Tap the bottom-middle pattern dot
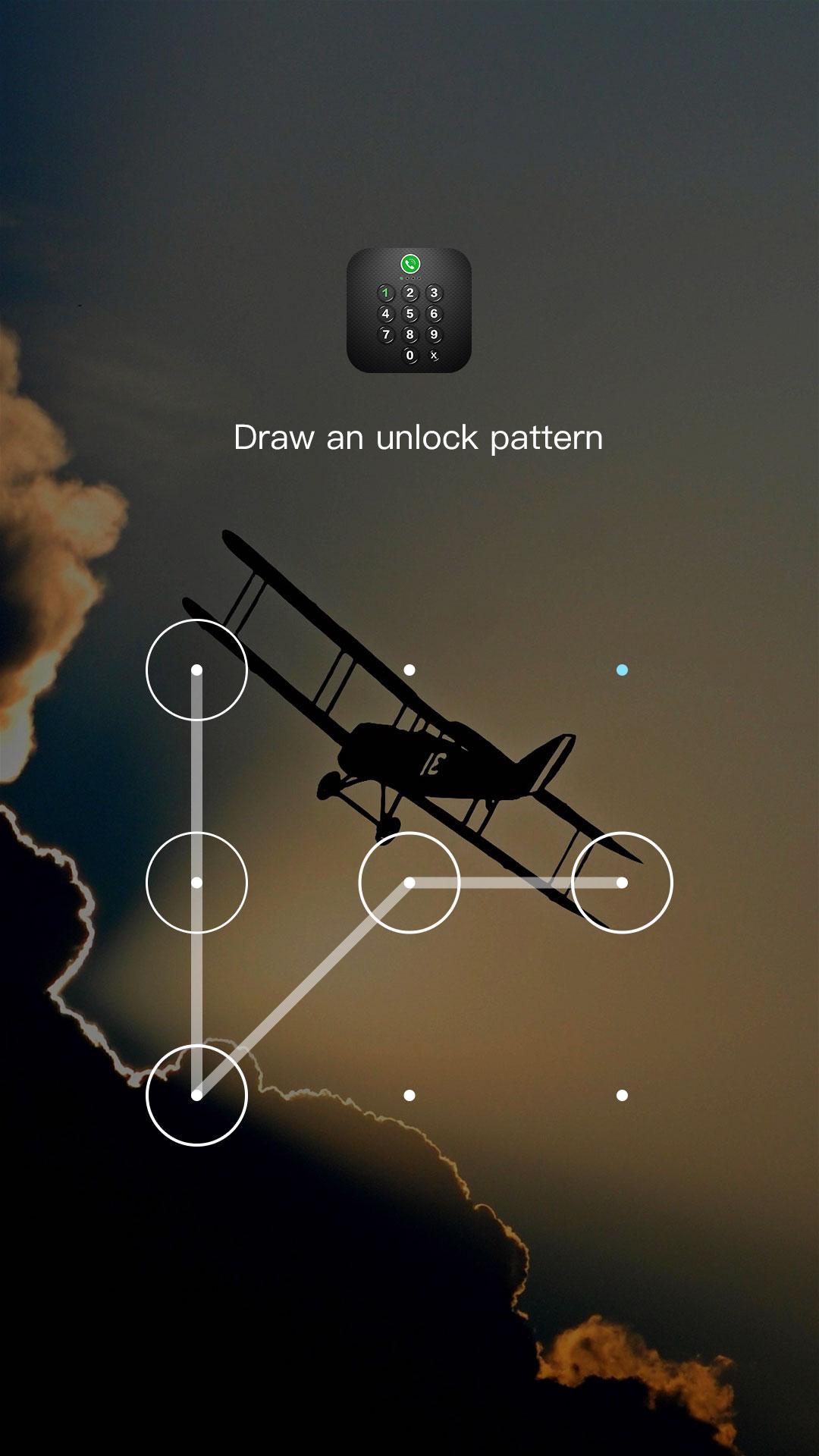819x1456 pixels. click(409, 1095)
